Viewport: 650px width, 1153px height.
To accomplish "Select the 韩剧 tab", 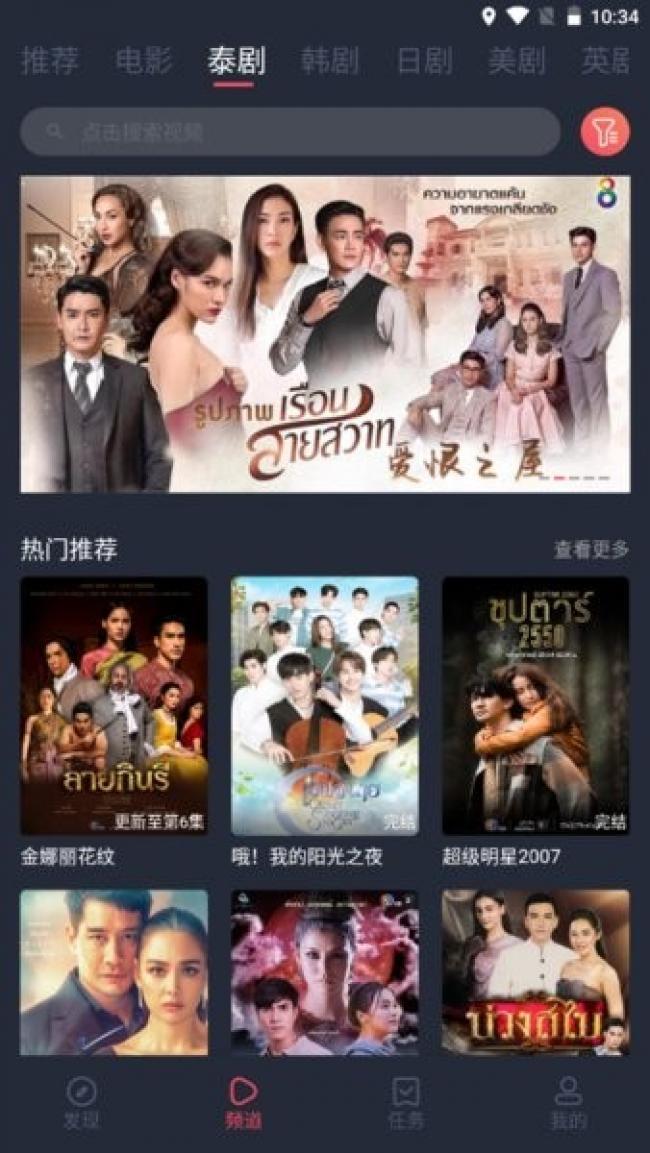I will 330,61.
